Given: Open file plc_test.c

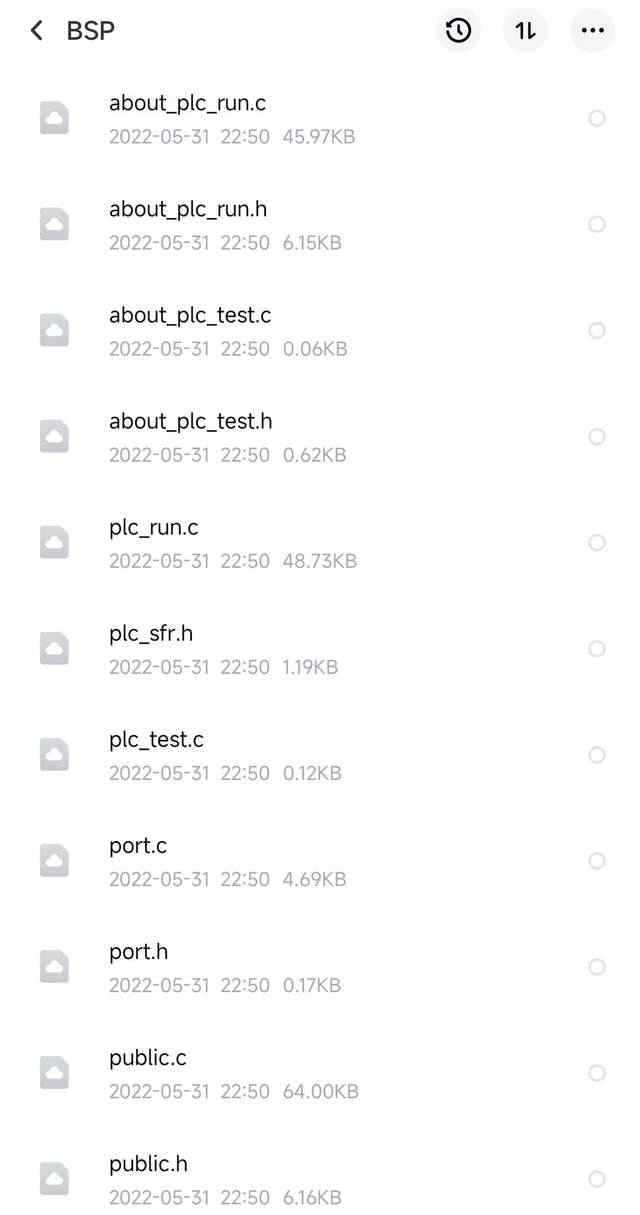Looking at the screenshot, I should click(x=320, y=755).
